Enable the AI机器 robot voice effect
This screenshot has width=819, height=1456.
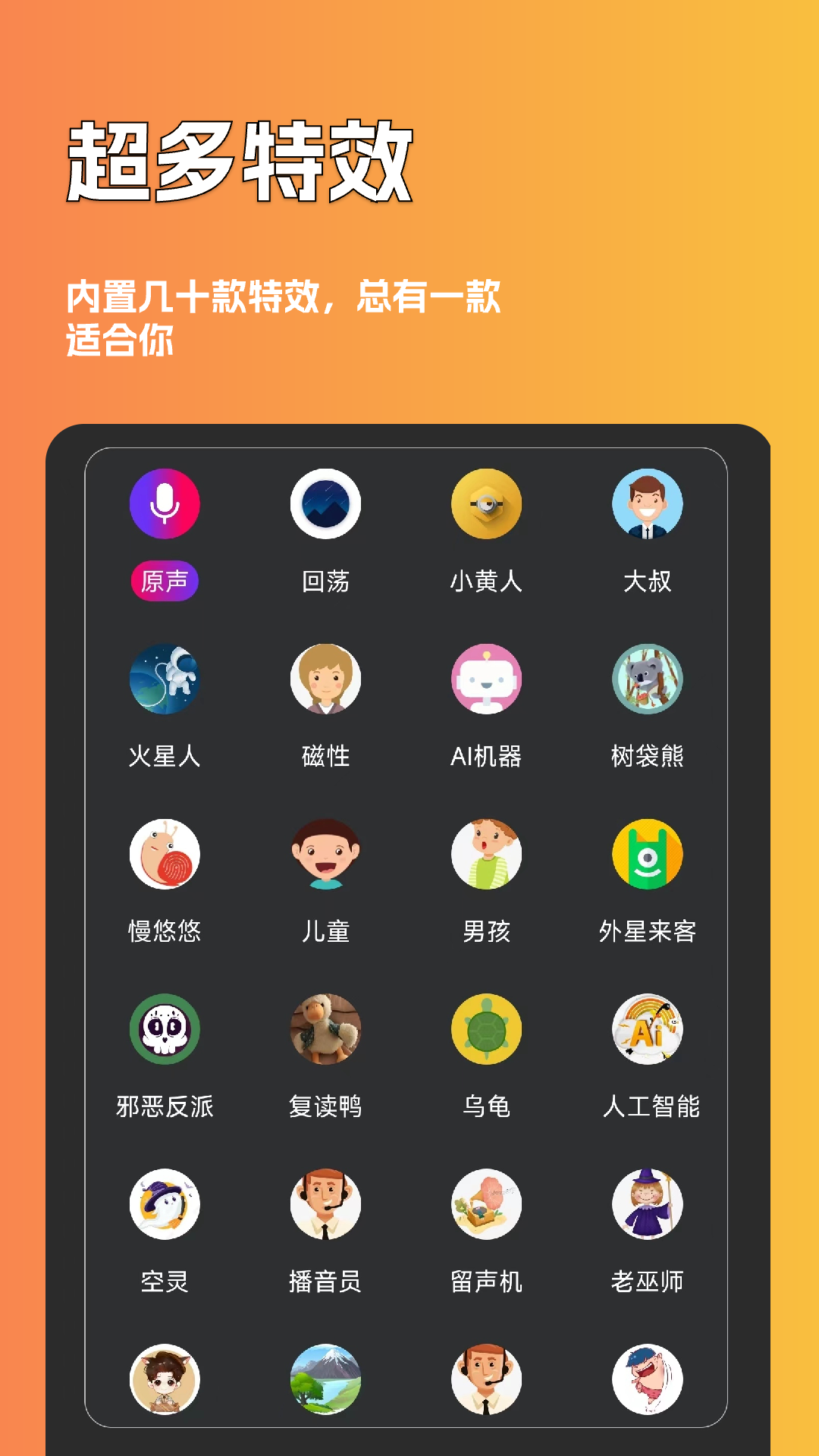click(486, 680)
